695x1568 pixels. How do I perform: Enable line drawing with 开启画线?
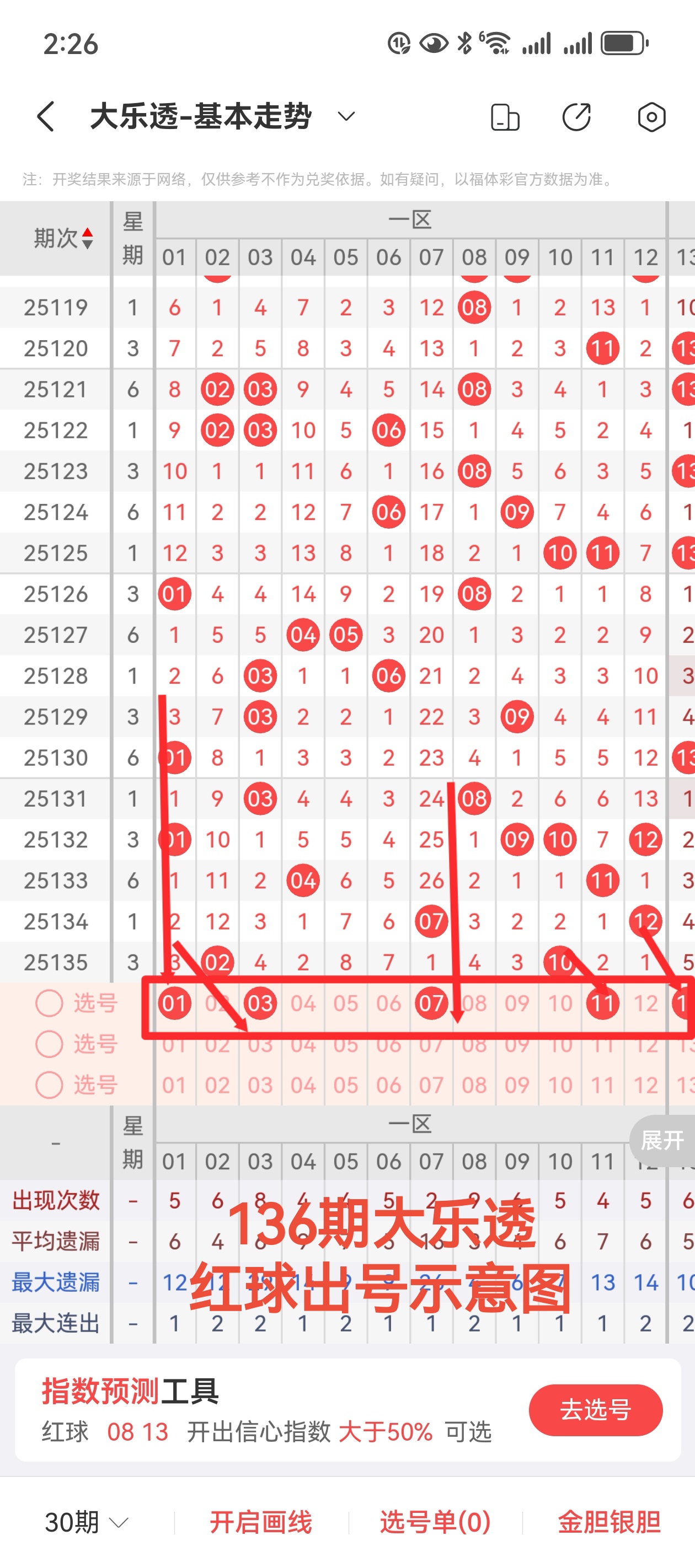[261, 1522]
